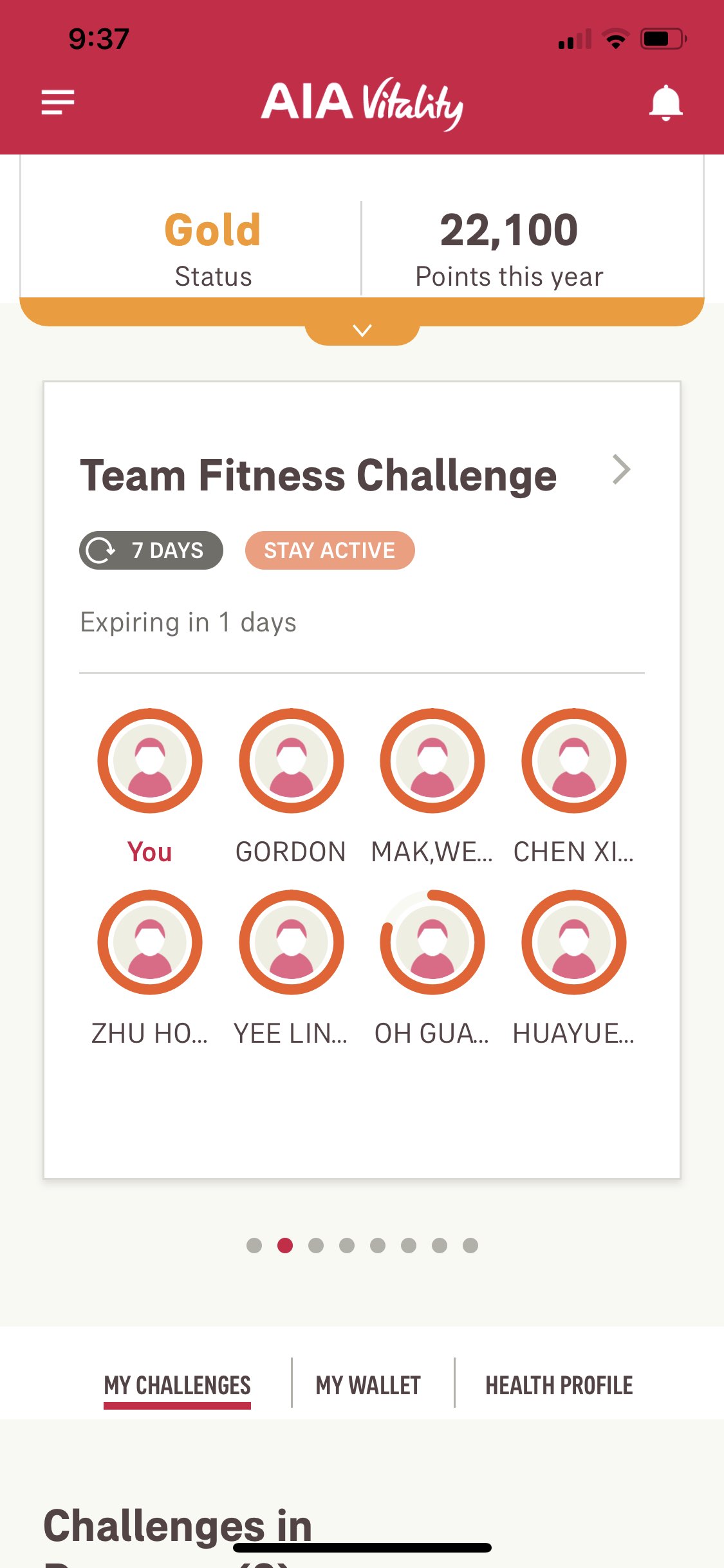Select your own avatar labeled You

click(x=150, y=761)
